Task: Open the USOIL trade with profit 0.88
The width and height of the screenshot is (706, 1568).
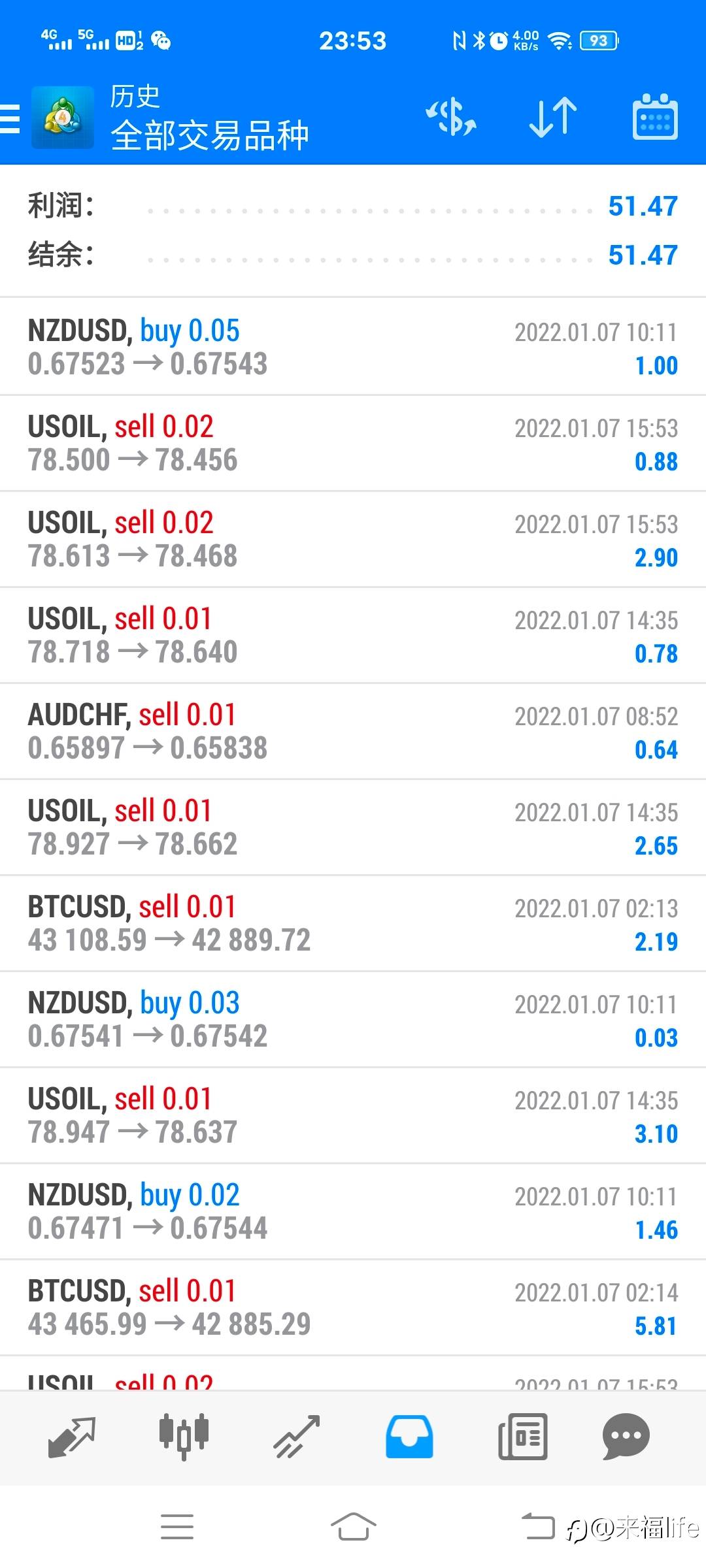Action: (353, 443)
